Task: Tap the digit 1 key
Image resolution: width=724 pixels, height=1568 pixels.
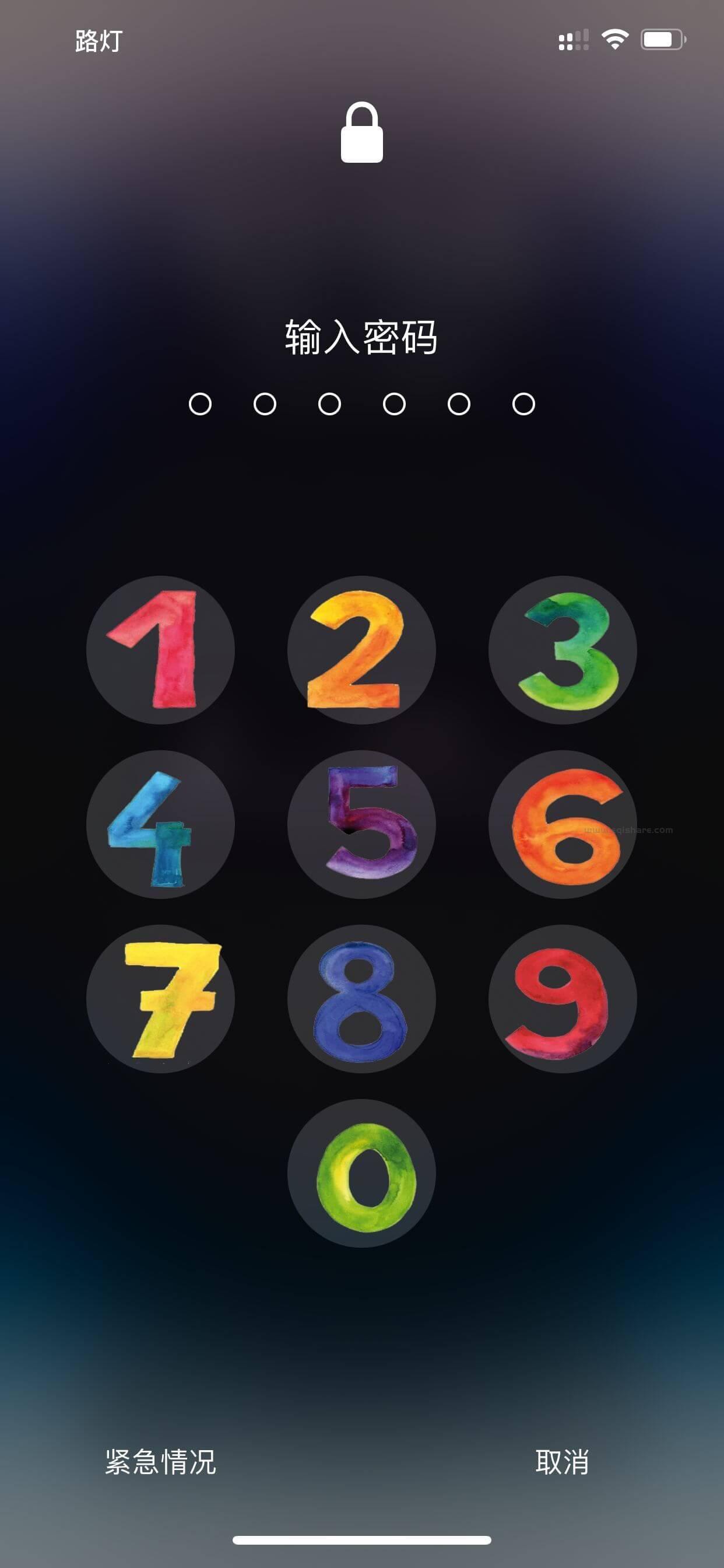Action: click(x=160, y=649)
